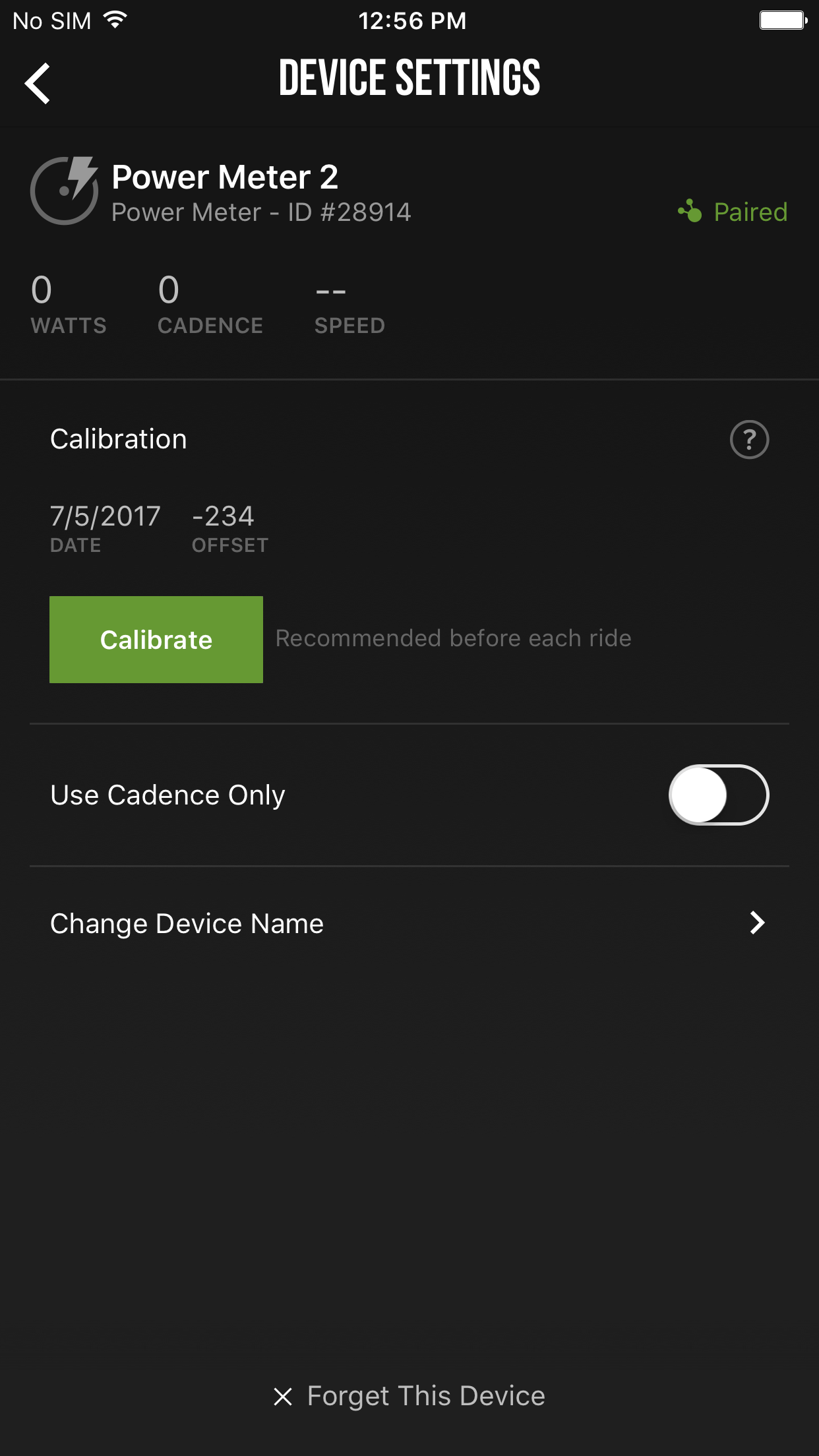Go back from Device Settings
Screen dimensions: 819x1456
(x=38, y=83)
